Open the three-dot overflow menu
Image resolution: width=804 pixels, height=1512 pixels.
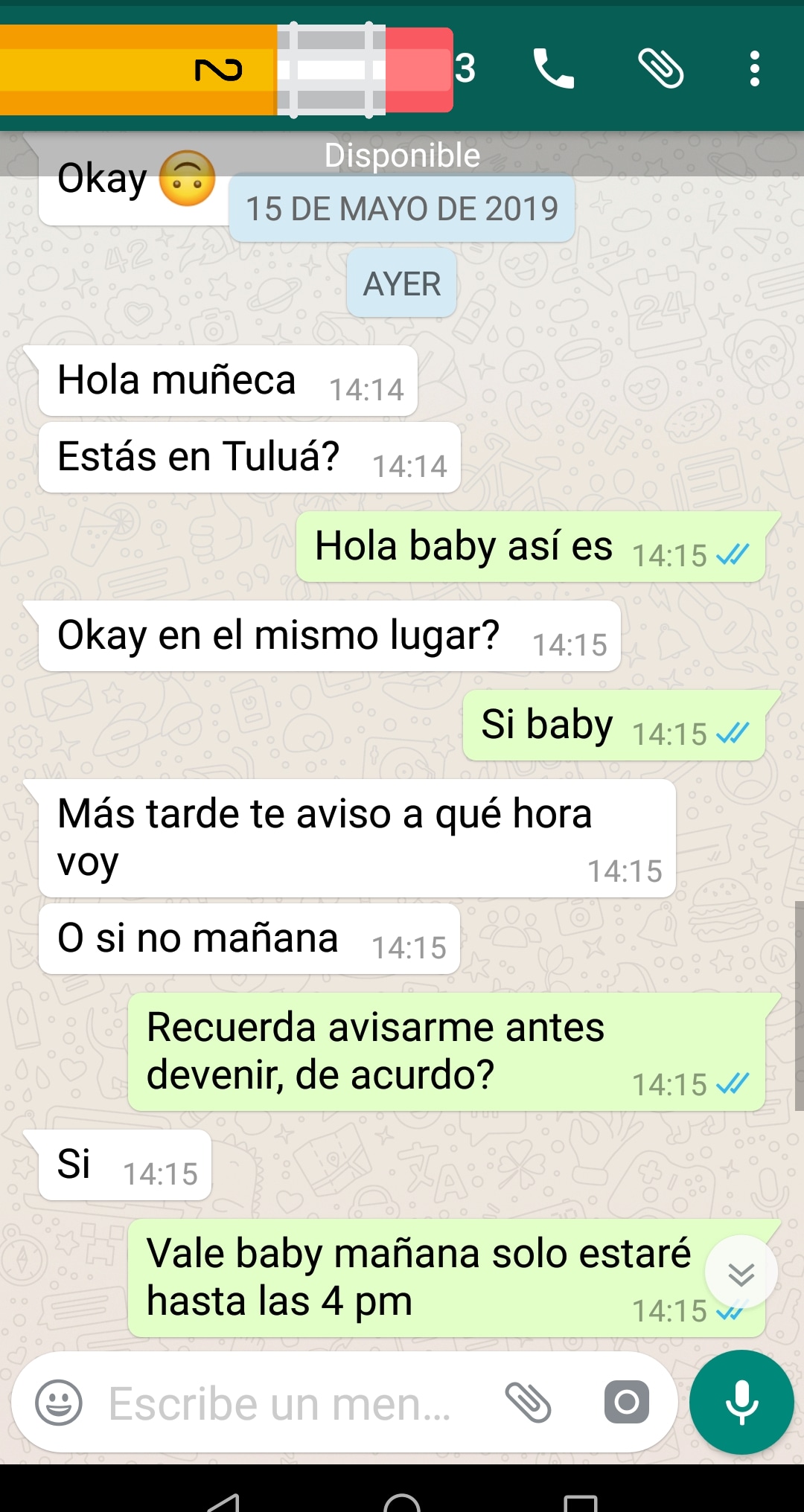coord(754,69)
